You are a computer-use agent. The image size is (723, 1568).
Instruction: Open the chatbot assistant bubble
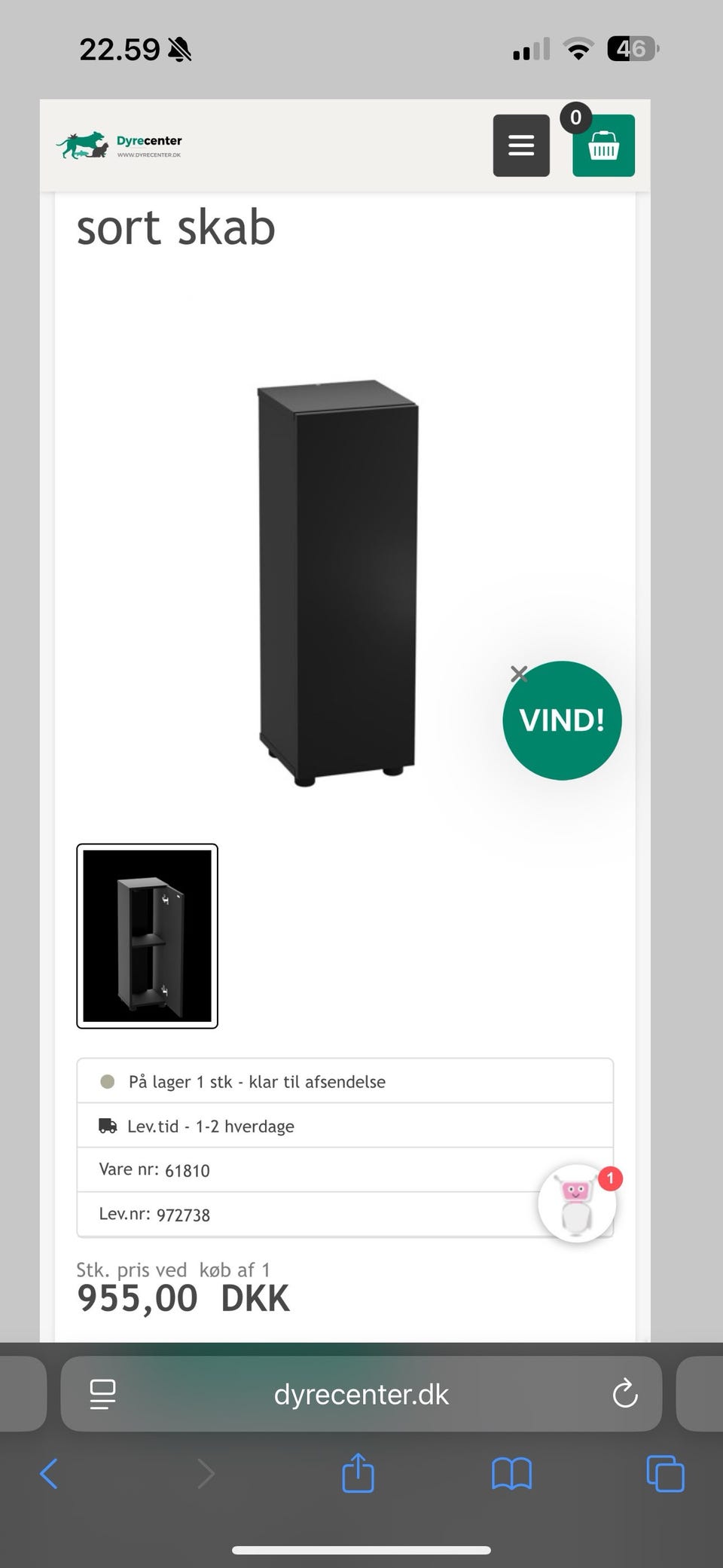pyautogui.click(x=577, y=1203)
